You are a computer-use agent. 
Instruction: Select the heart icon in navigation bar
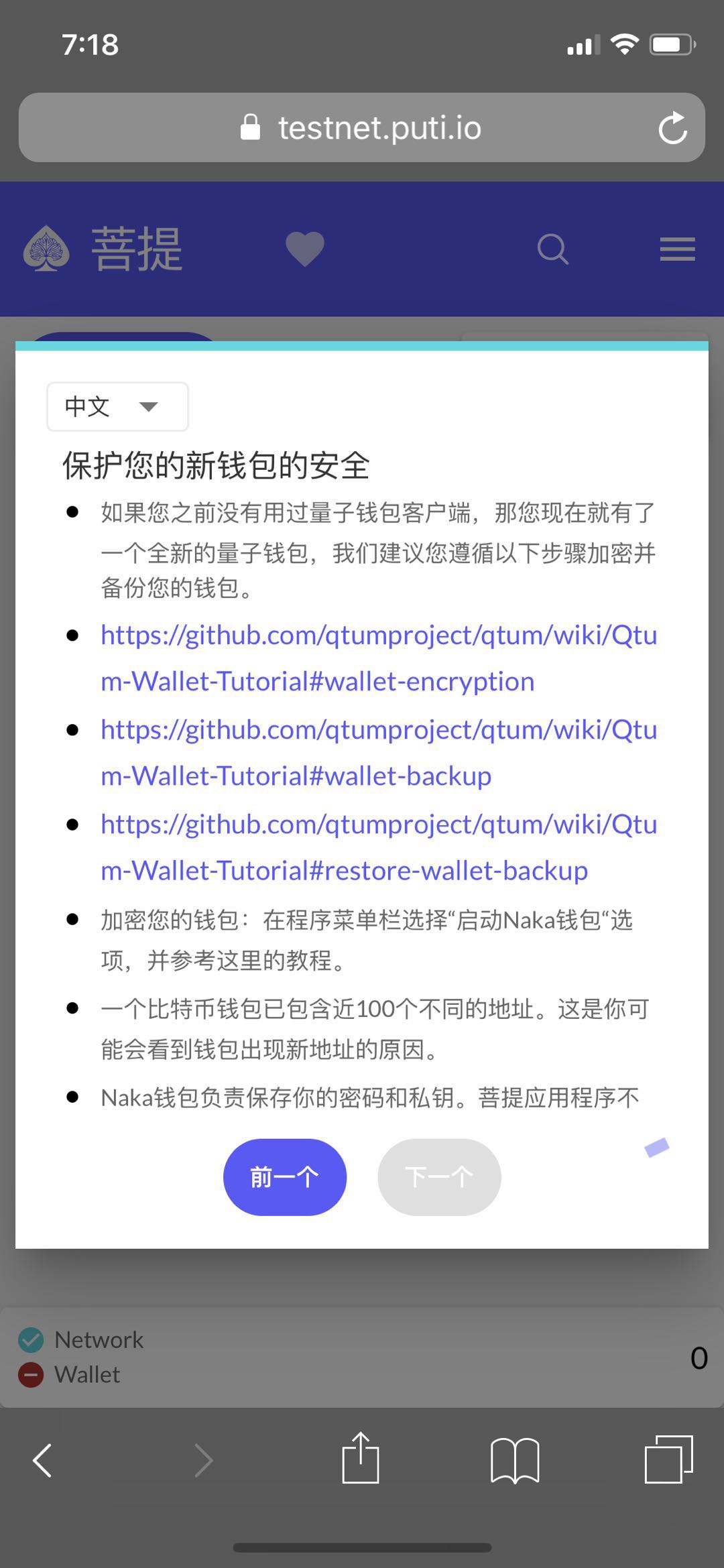point(305,248)
